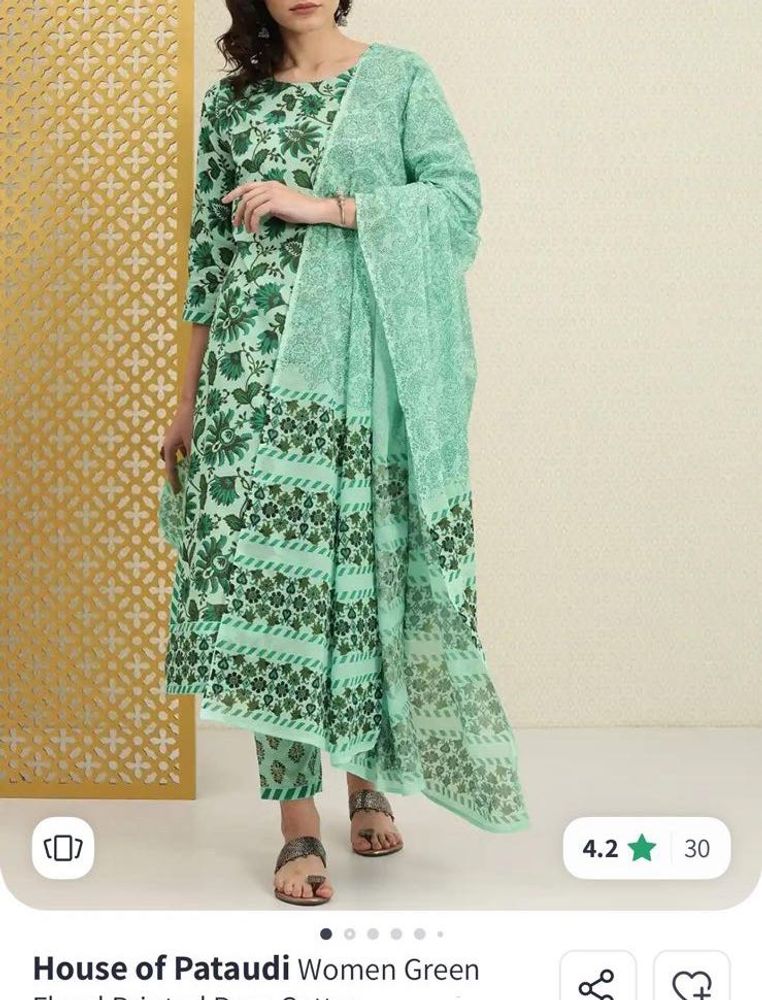Select the fifth carousel dot
This screenshot has height=1000, width=762.
[x=419, y=933]
